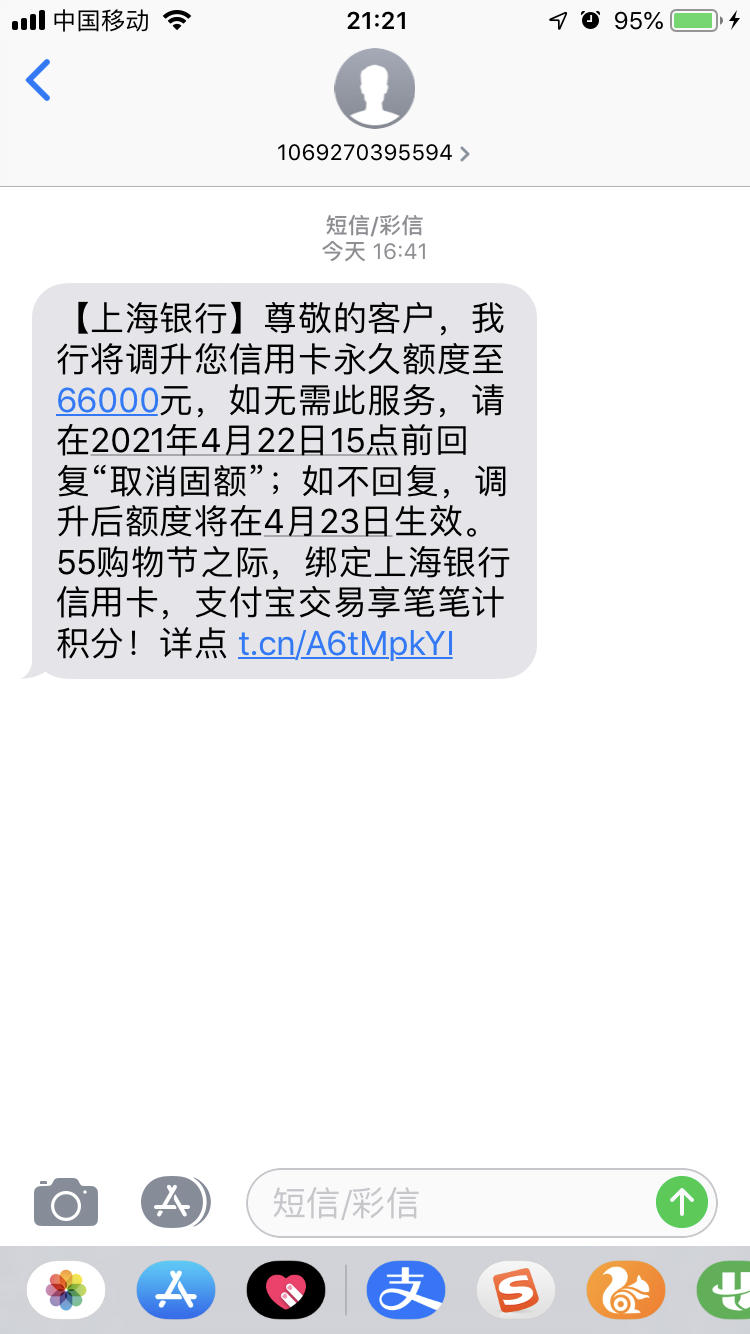This screenshot has width=750, height=1334.
Task: Open the Alipay app in the app strip
Action: click(x=406, y=1290)
